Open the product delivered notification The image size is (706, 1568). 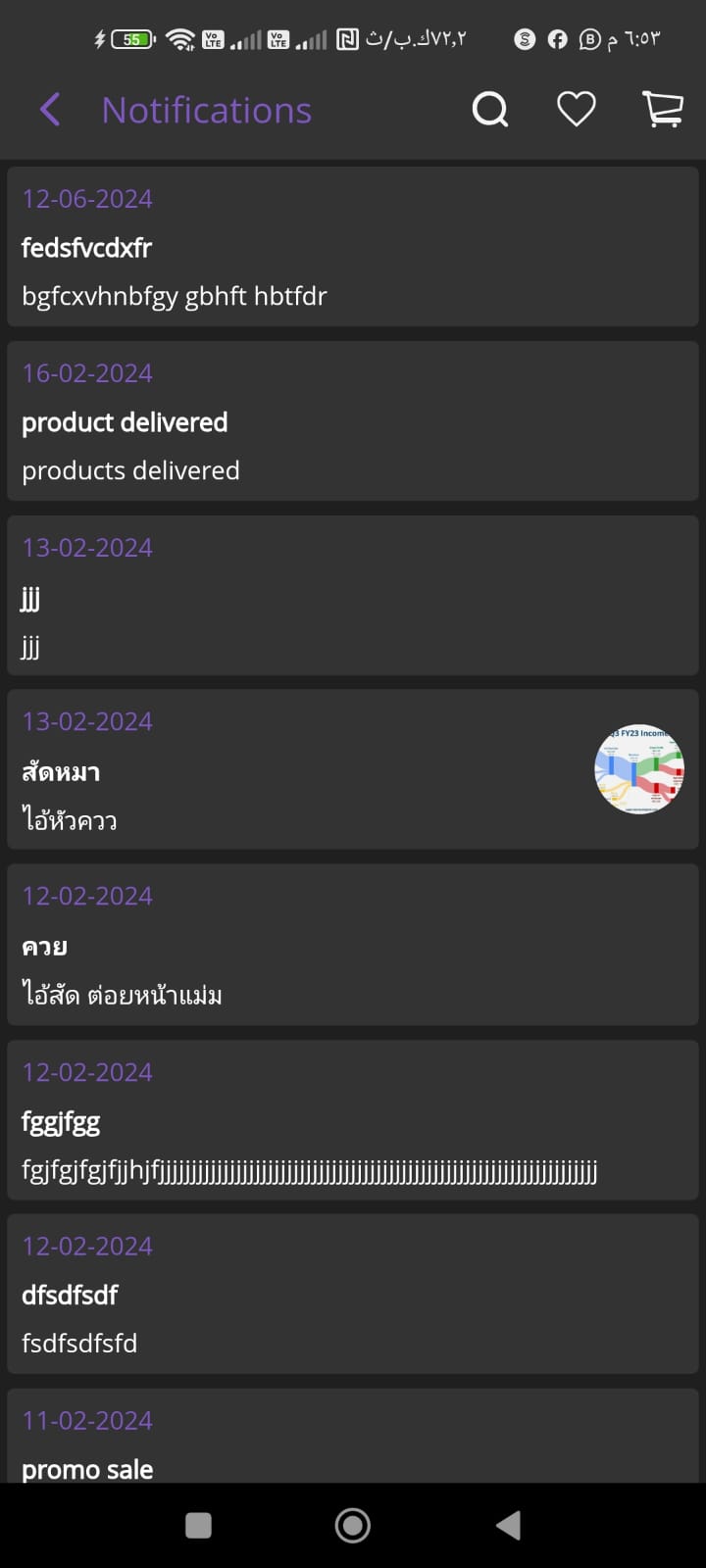tap(353, 421)
